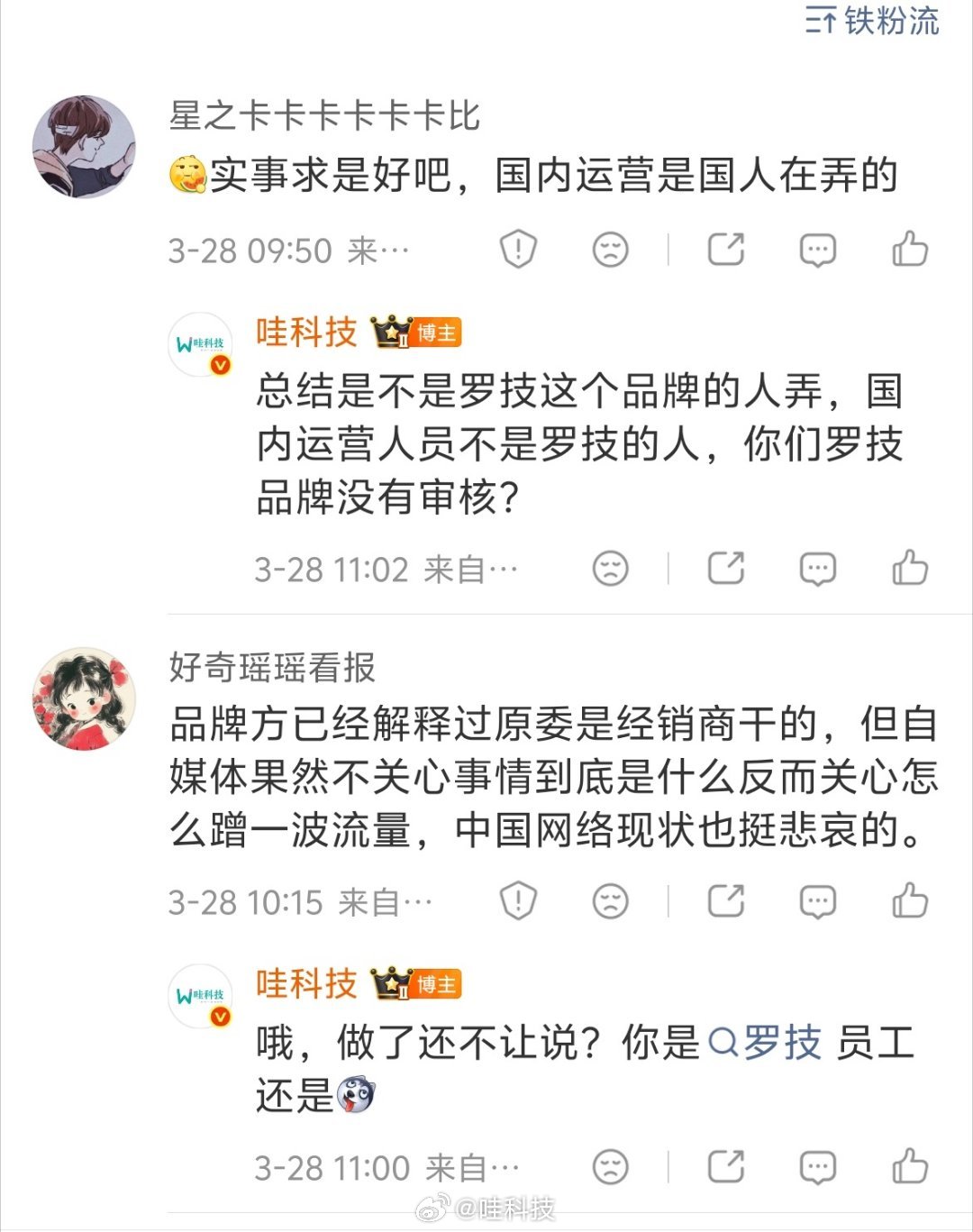Click the frown emoji icon under 哇科技's first reply
The width and height of the screenshot is (973, 1232).
611,566
